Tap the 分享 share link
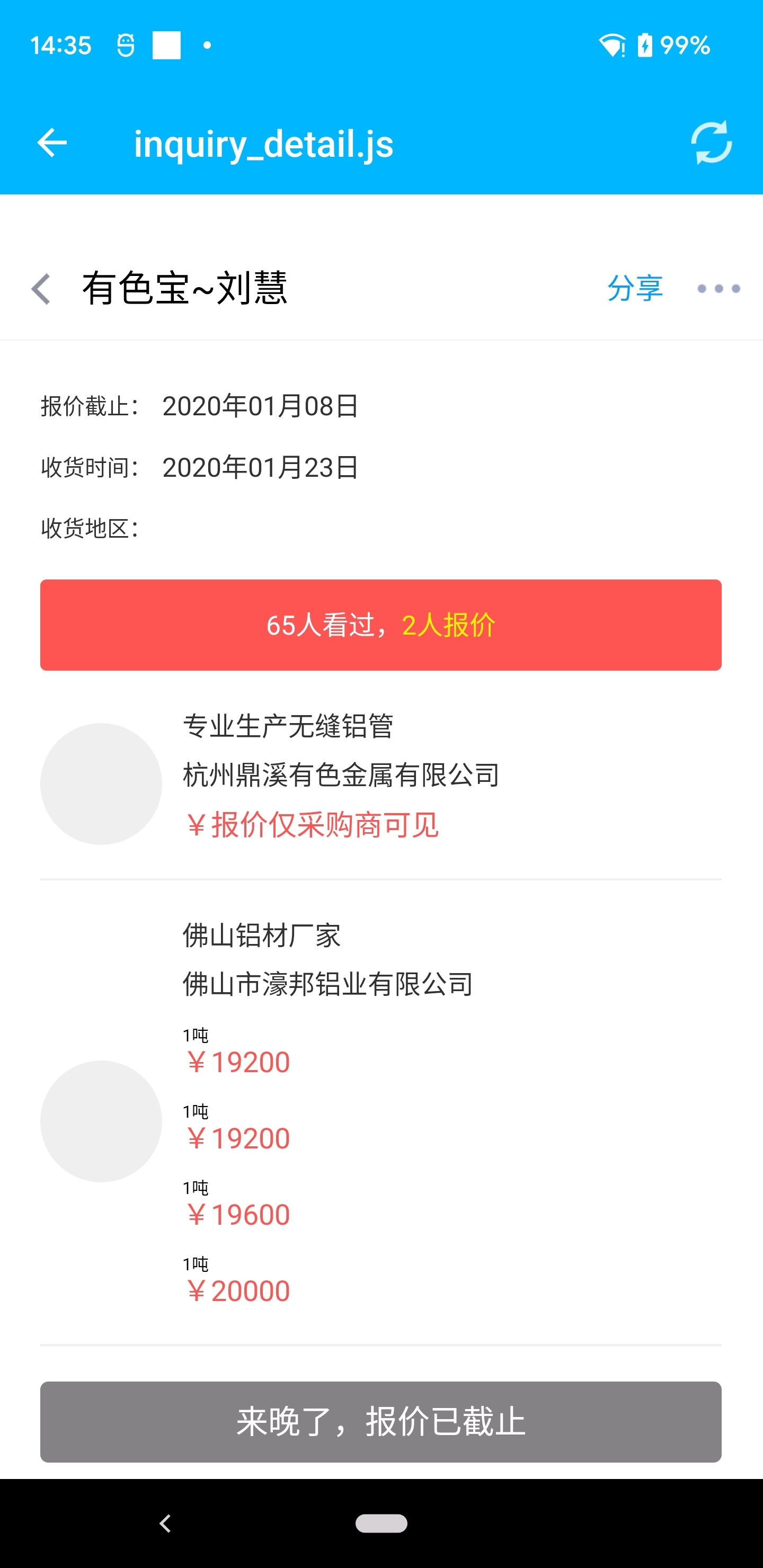 pos(635,289)
